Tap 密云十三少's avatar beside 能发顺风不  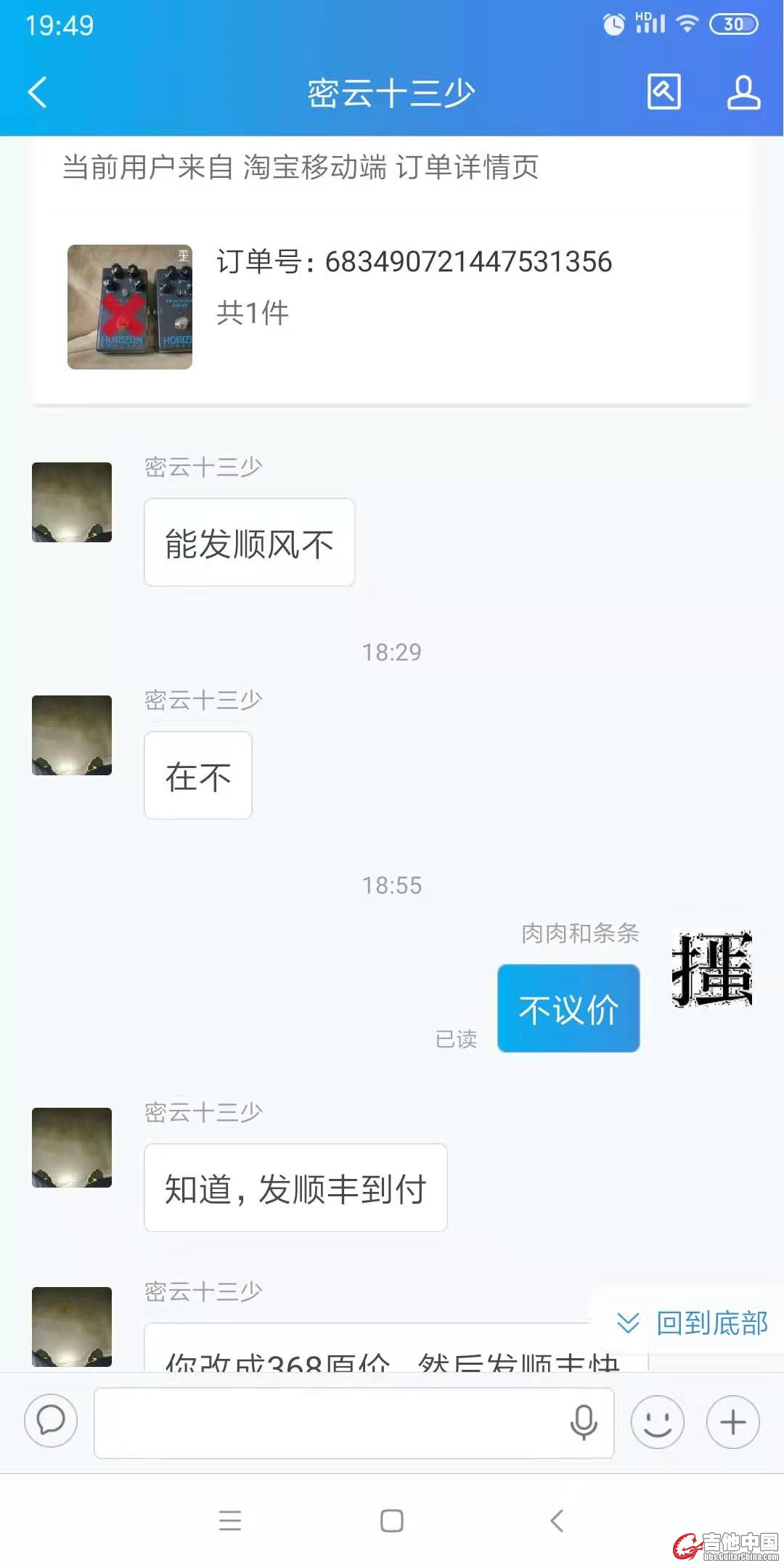(72, 502)
